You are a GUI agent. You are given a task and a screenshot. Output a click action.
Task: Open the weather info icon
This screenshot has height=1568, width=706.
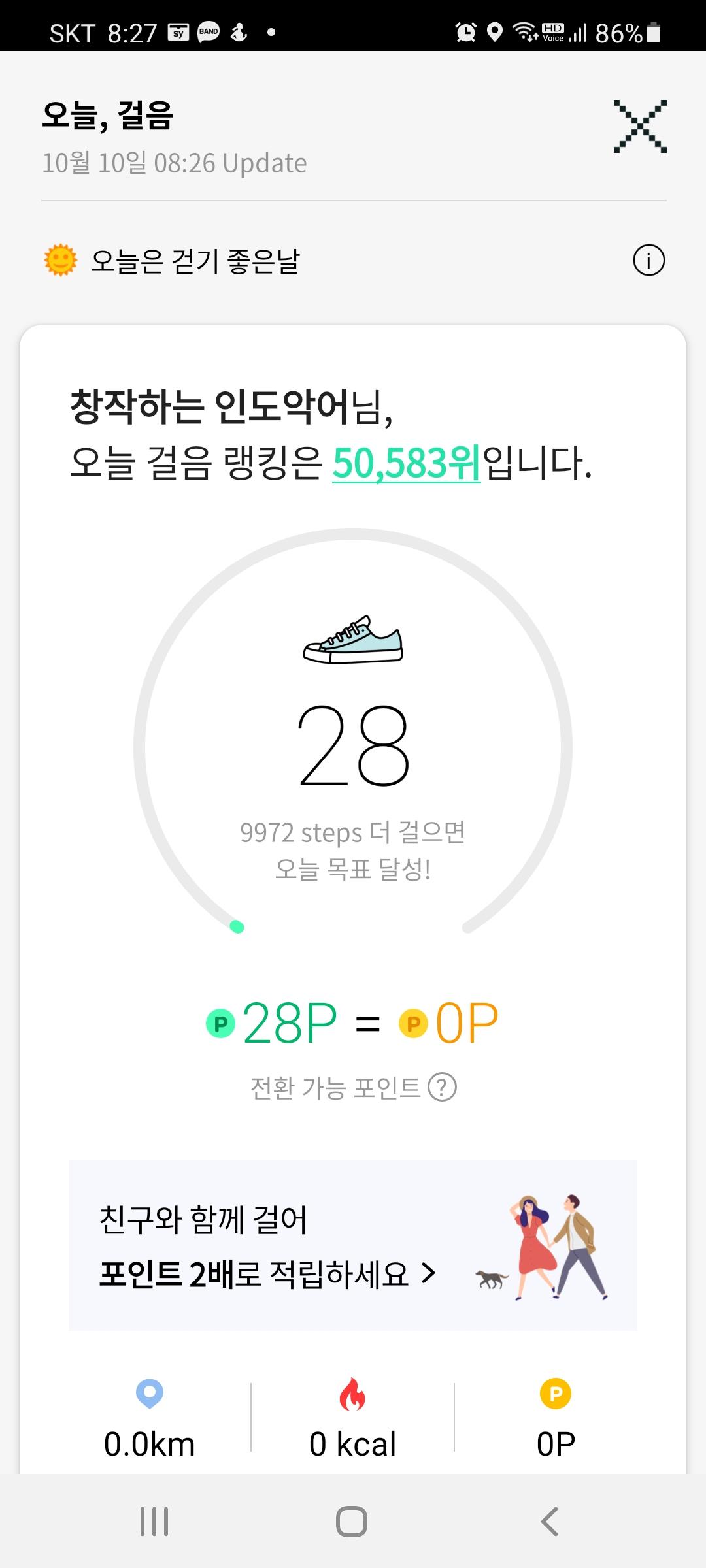click(648, 261)
